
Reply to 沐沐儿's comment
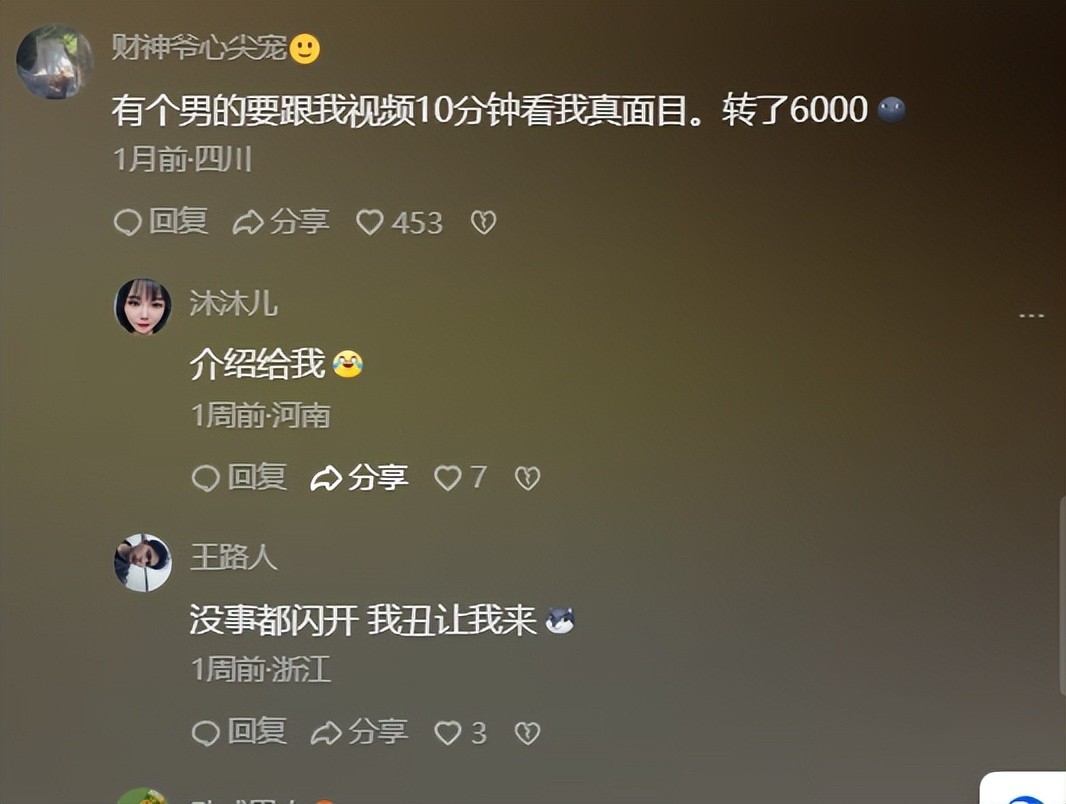coord(239,478)
